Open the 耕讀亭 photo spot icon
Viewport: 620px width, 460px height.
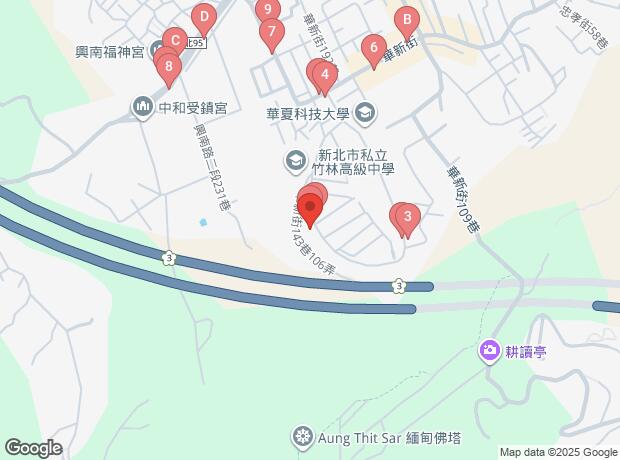tap(490, 352)
